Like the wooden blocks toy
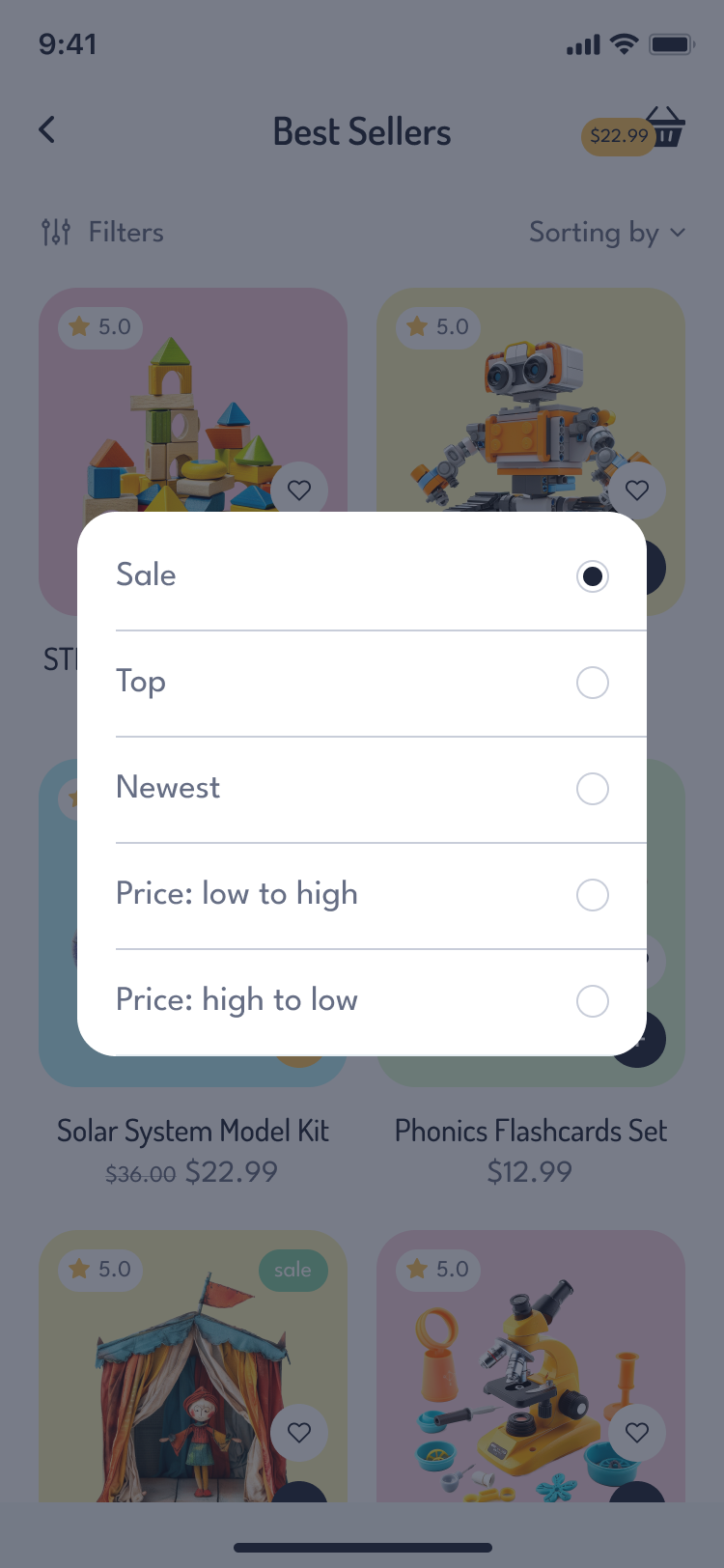The image size is (724, 1568). point(299,490)
